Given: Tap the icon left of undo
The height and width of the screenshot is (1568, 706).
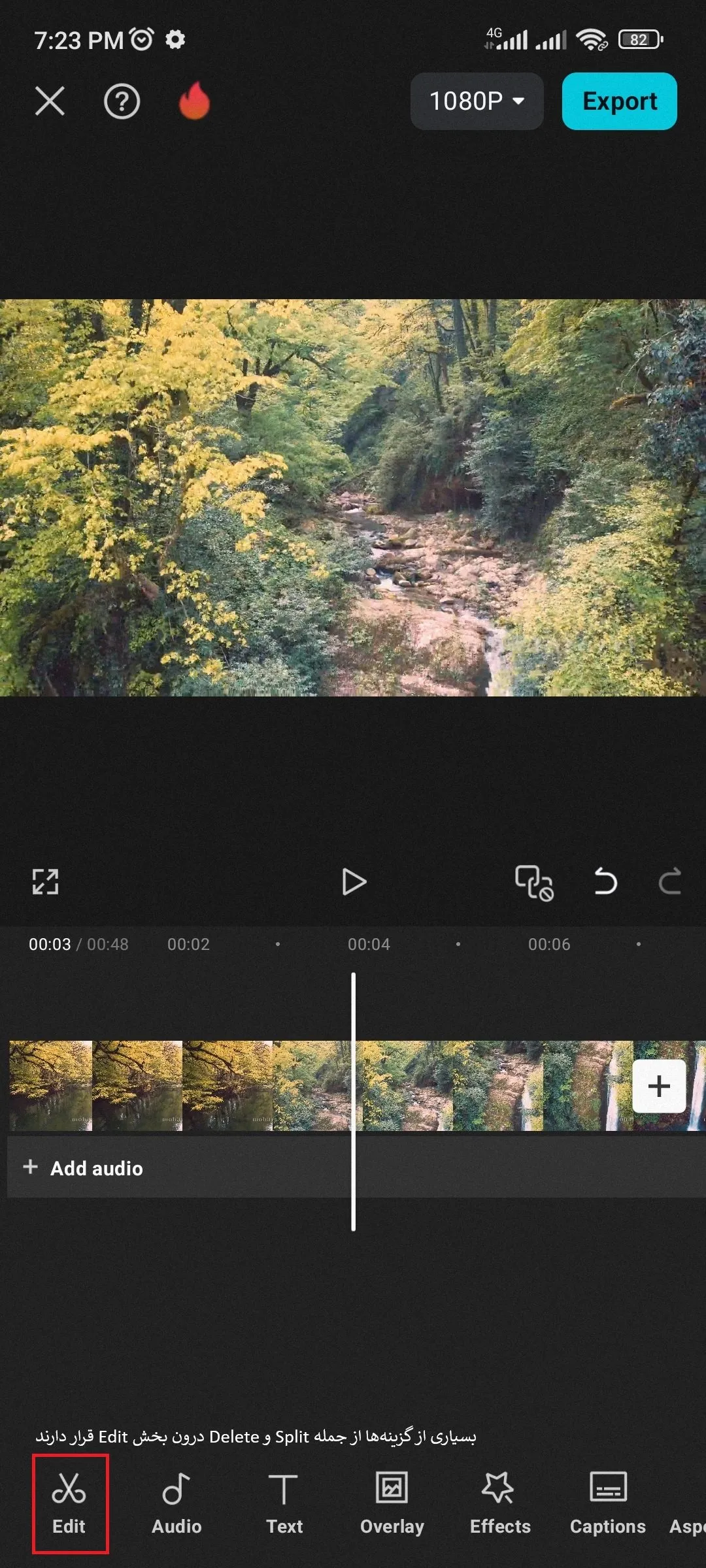Looking at the screenshot, I should click(x=534, y=883).
